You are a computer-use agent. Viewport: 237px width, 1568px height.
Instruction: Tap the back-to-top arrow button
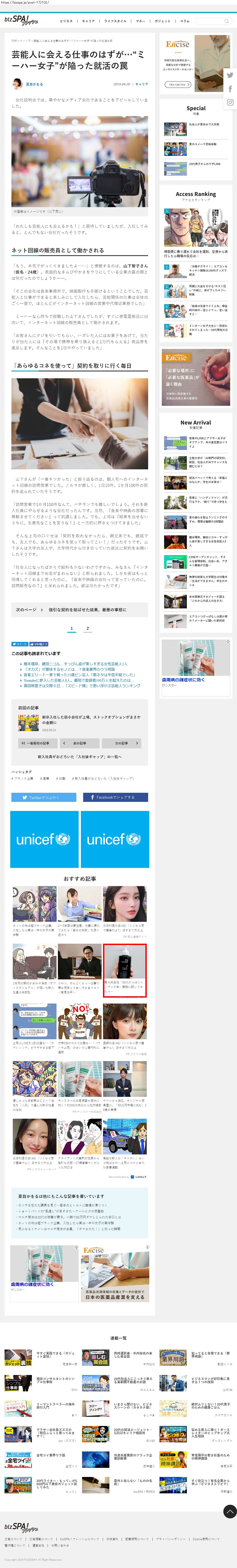[230, 1511]
